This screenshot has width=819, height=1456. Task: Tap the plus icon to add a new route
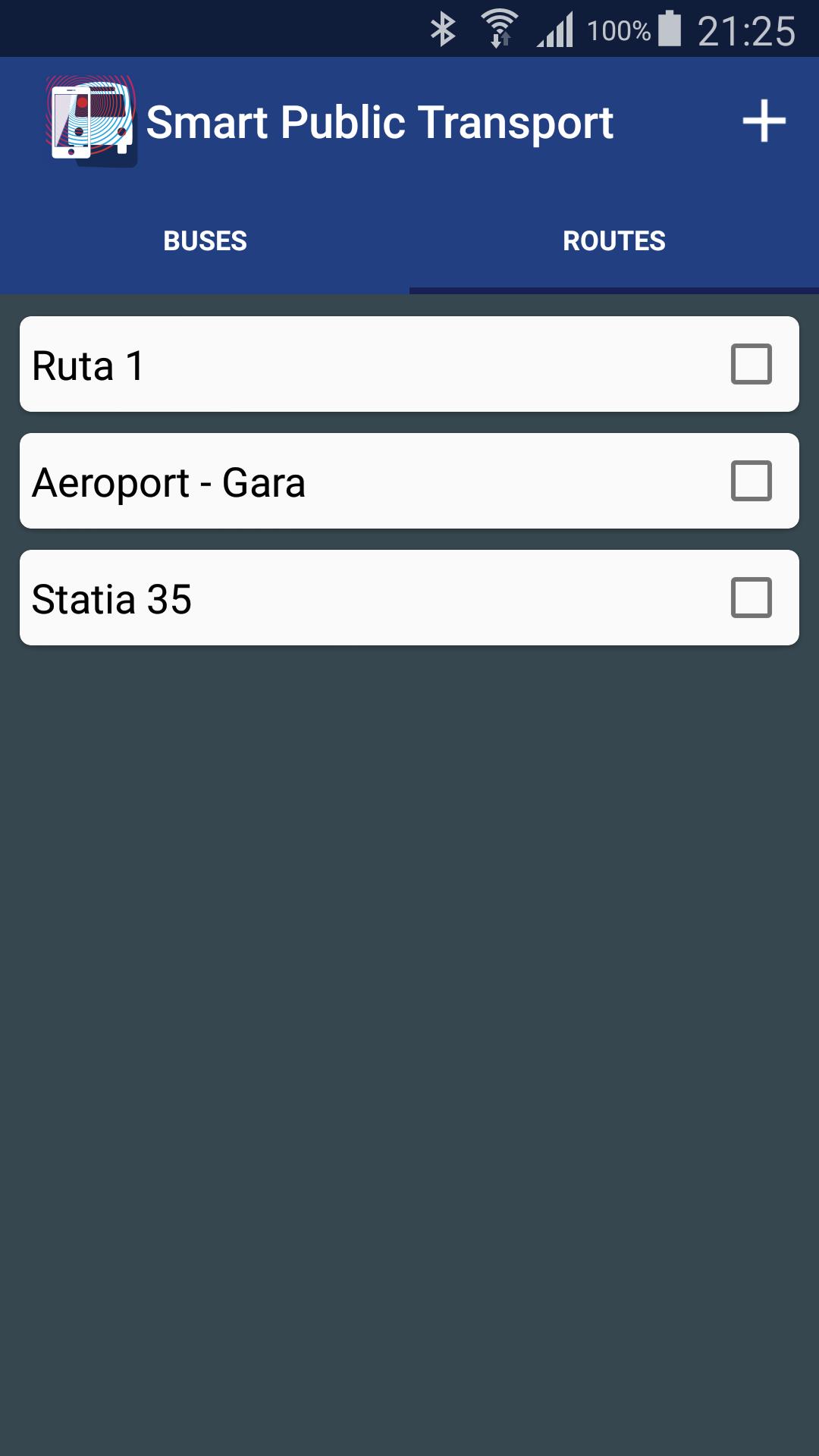(764, 121)
